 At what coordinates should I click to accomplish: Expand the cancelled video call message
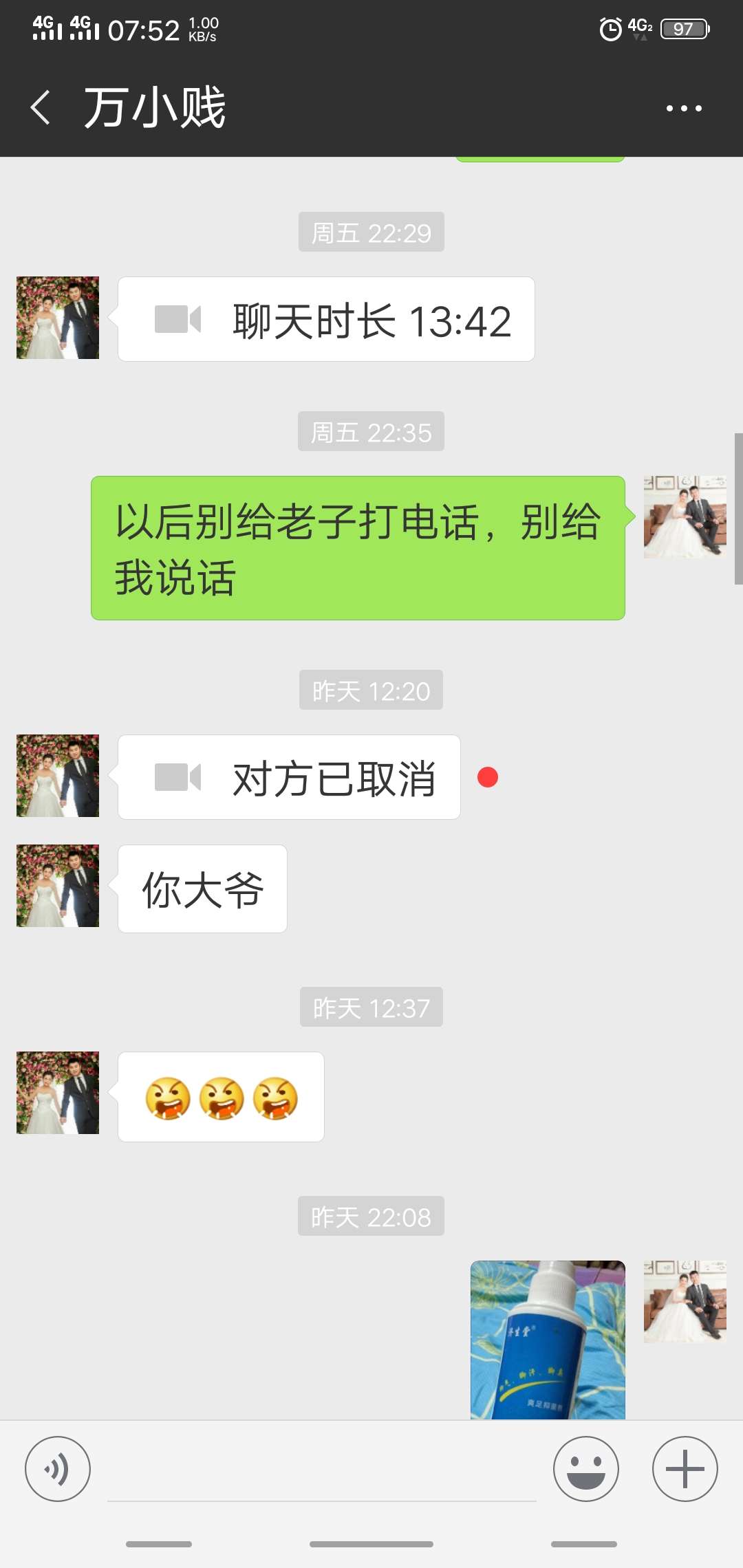pyautogui.click(x=289, y=776)
